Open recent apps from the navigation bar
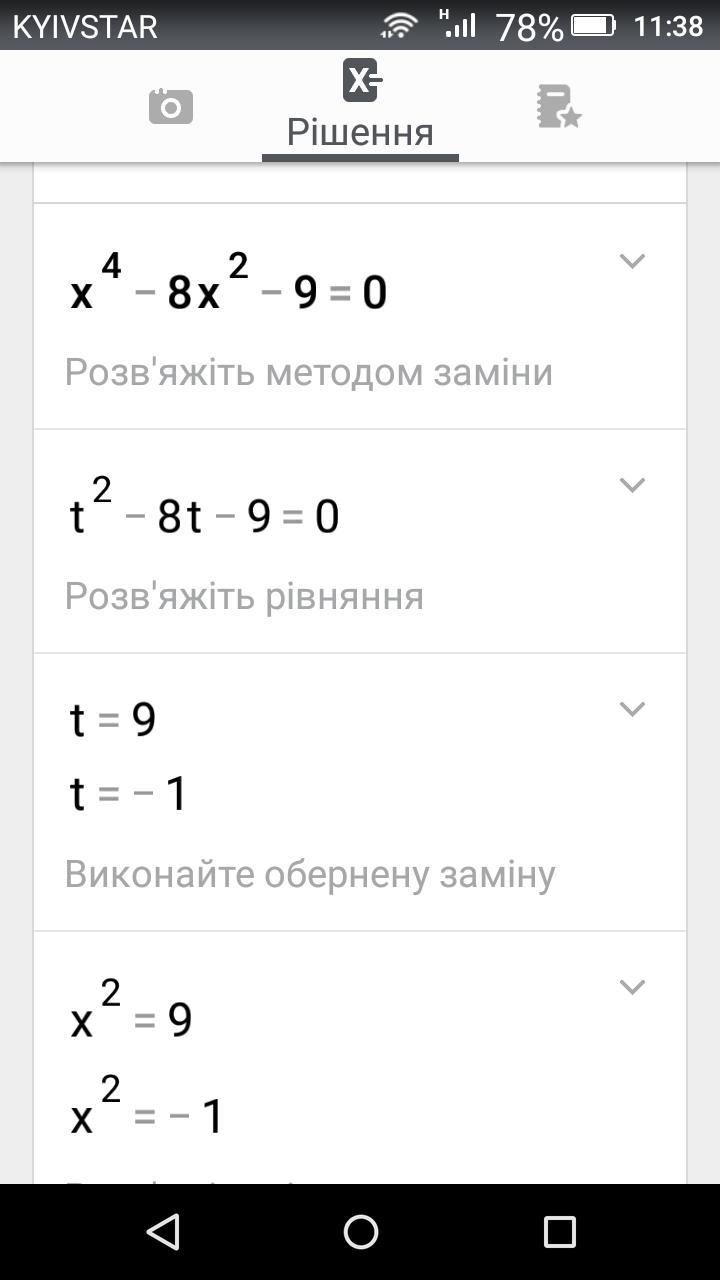 [559, 1232]
